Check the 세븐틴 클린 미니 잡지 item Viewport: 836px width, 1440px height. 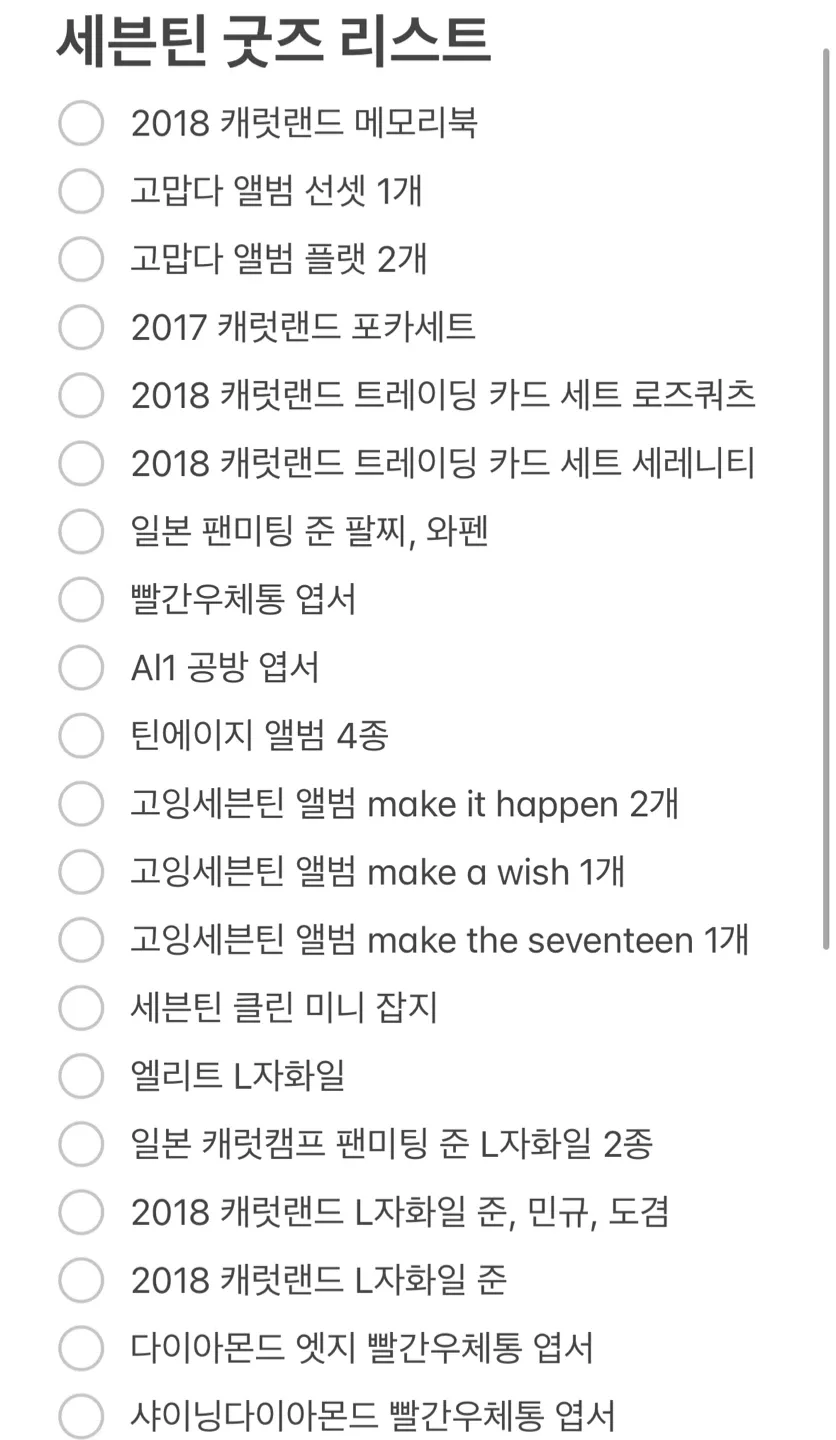(81, 1007)
